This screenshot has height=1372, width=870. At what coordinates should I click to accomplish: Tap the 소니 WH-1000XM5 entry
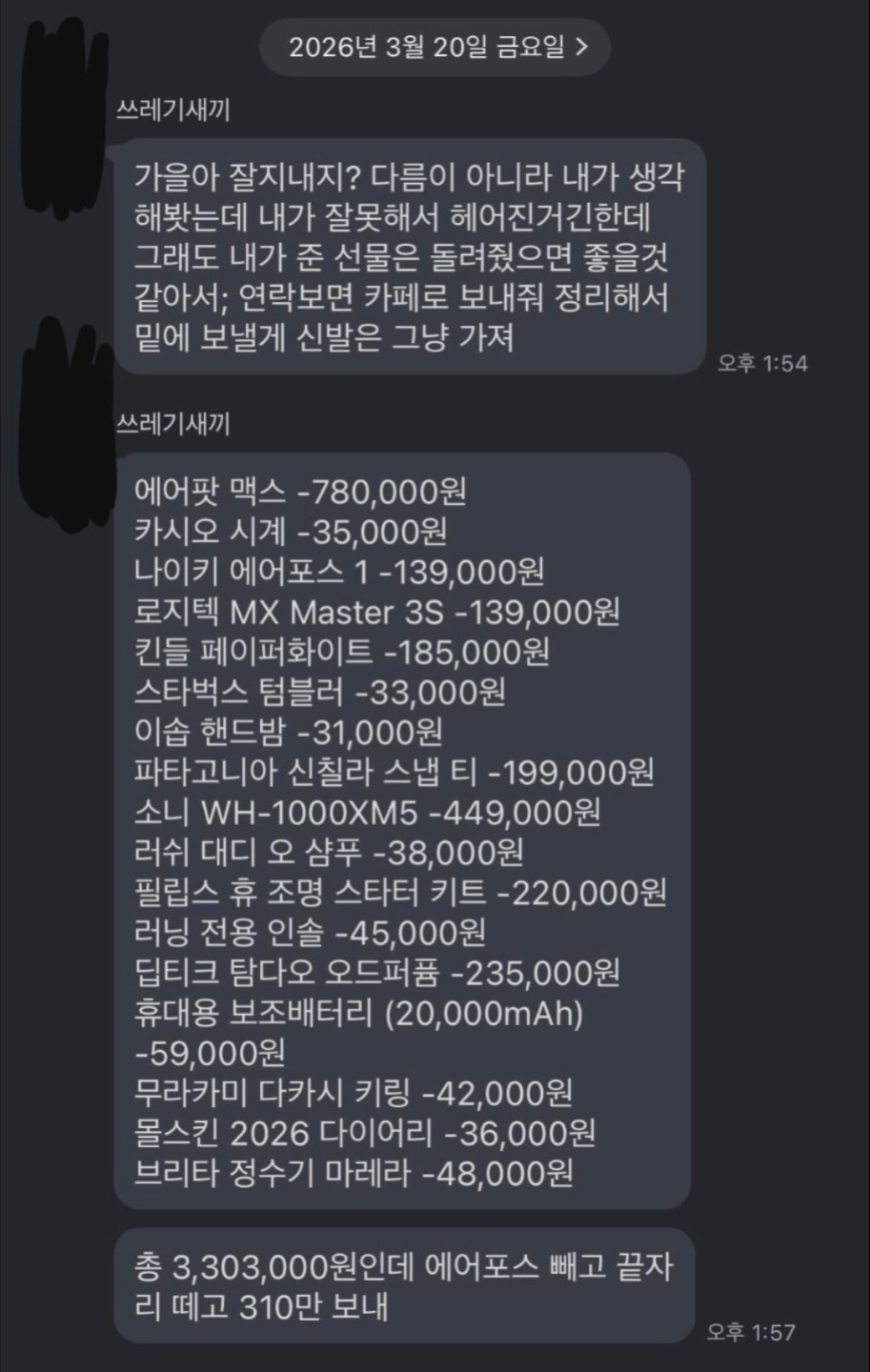click(329, 812)
